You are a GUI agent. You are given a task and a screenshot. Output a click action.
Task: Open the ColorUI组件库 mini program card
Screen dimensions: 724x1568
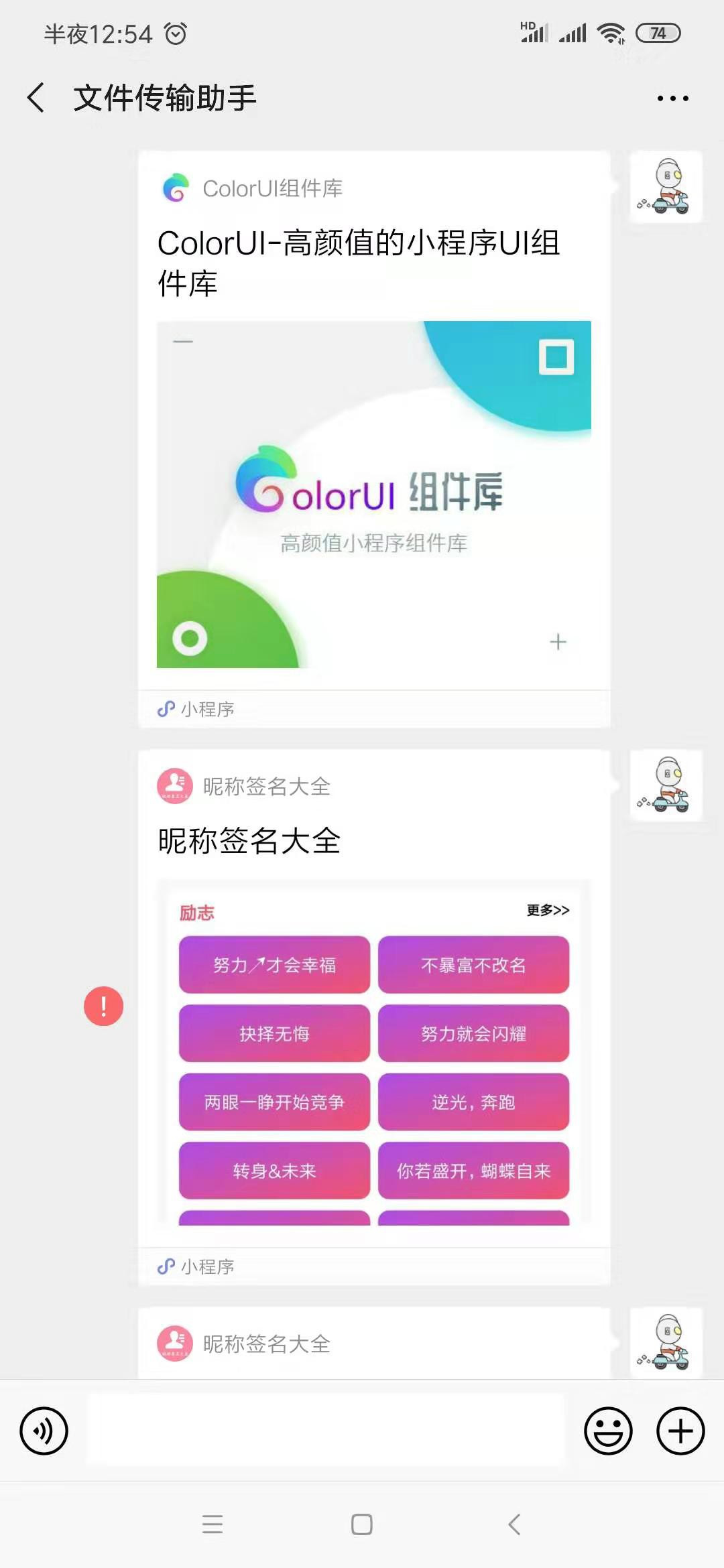click(373, 439)
